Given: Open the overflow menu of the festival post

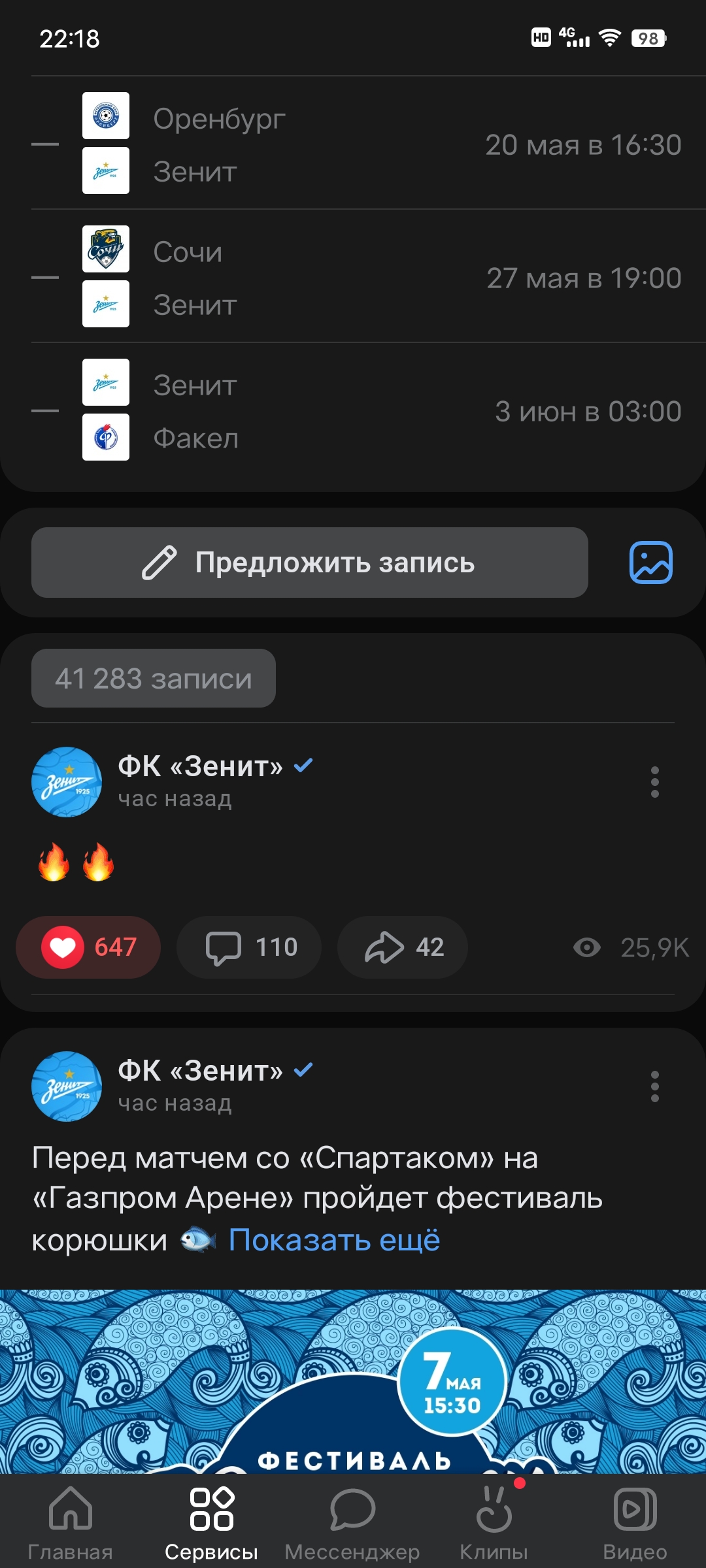Looking at the screenshot, I should (654, 1086).
